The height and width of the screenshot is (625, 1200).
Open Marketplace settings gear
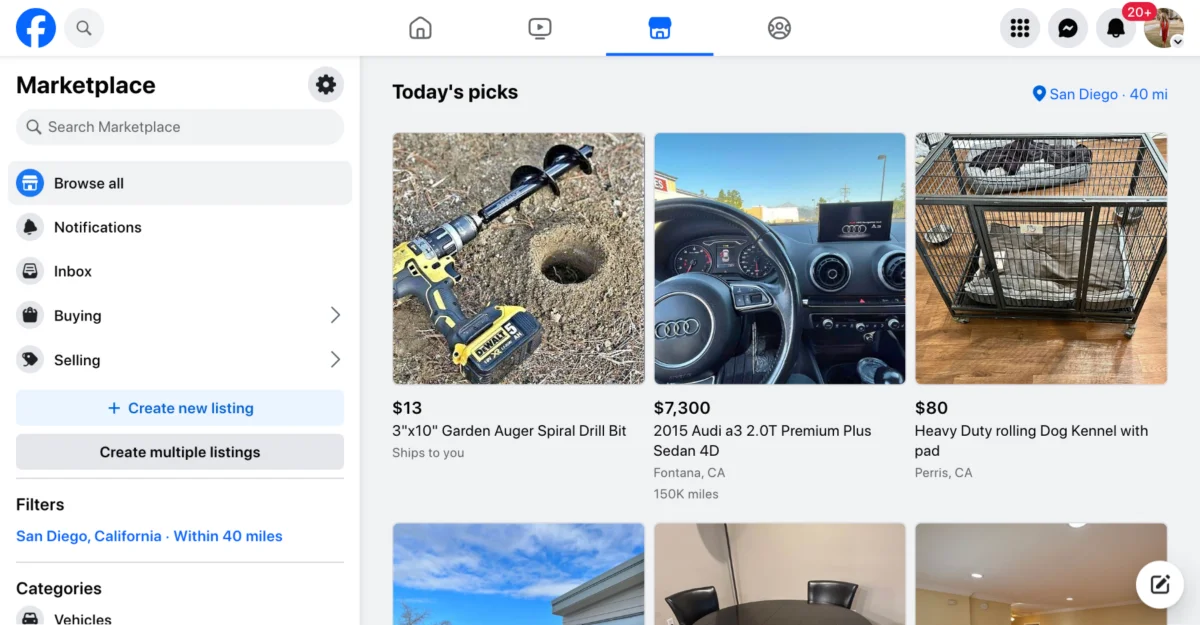326,85
